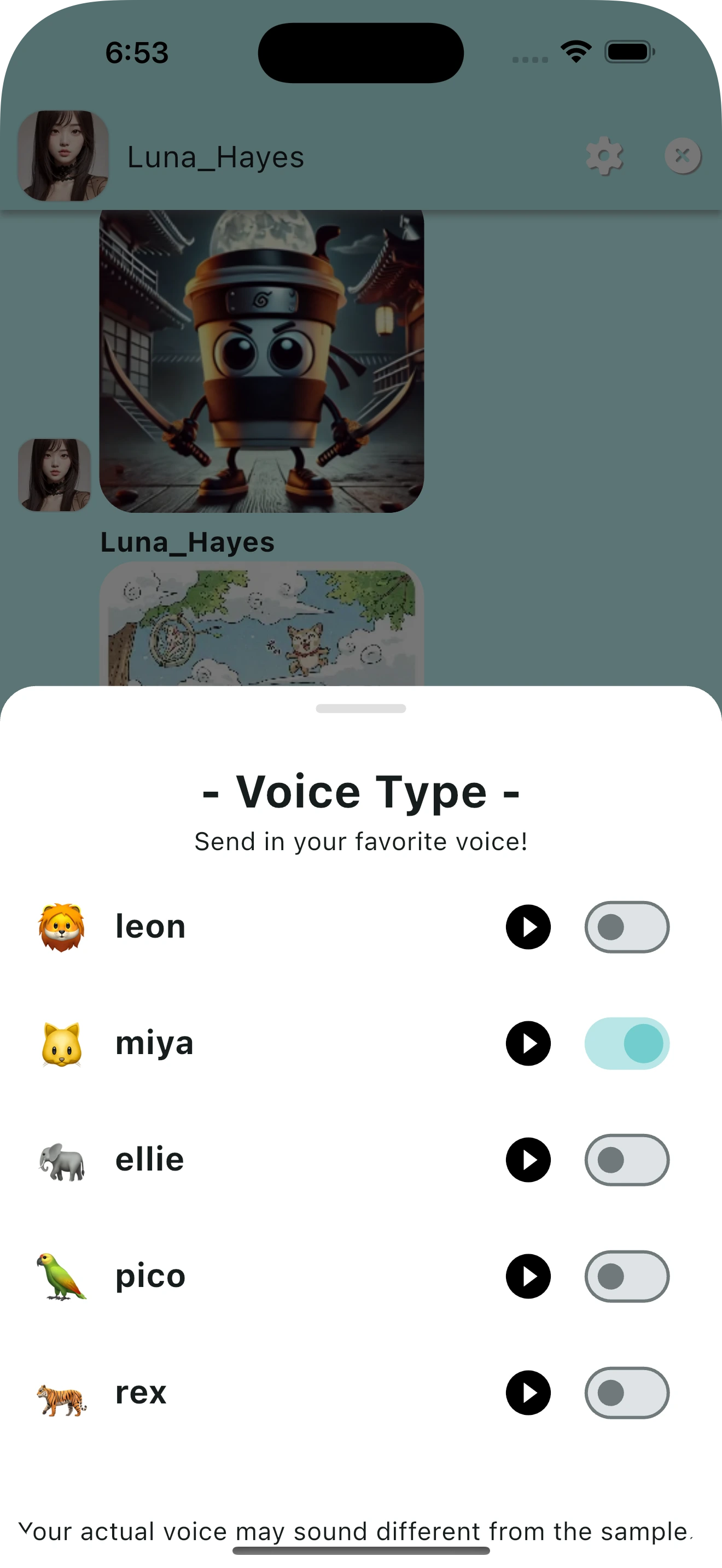Tap the drag handle to collapse the sheet
Screen dimensions: 722x1568
click(360, 709)
